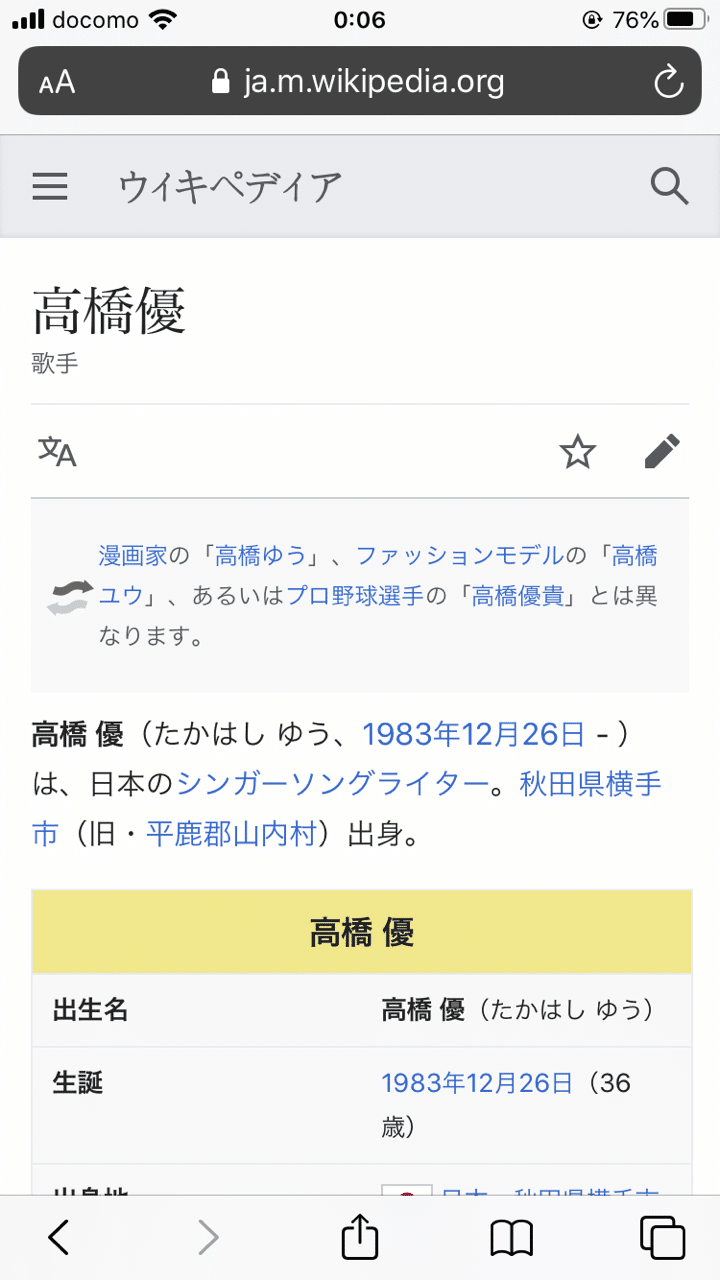Screen dimensions: 720x1280
Task: Open the AA text size options
Action: pos(57,81)
